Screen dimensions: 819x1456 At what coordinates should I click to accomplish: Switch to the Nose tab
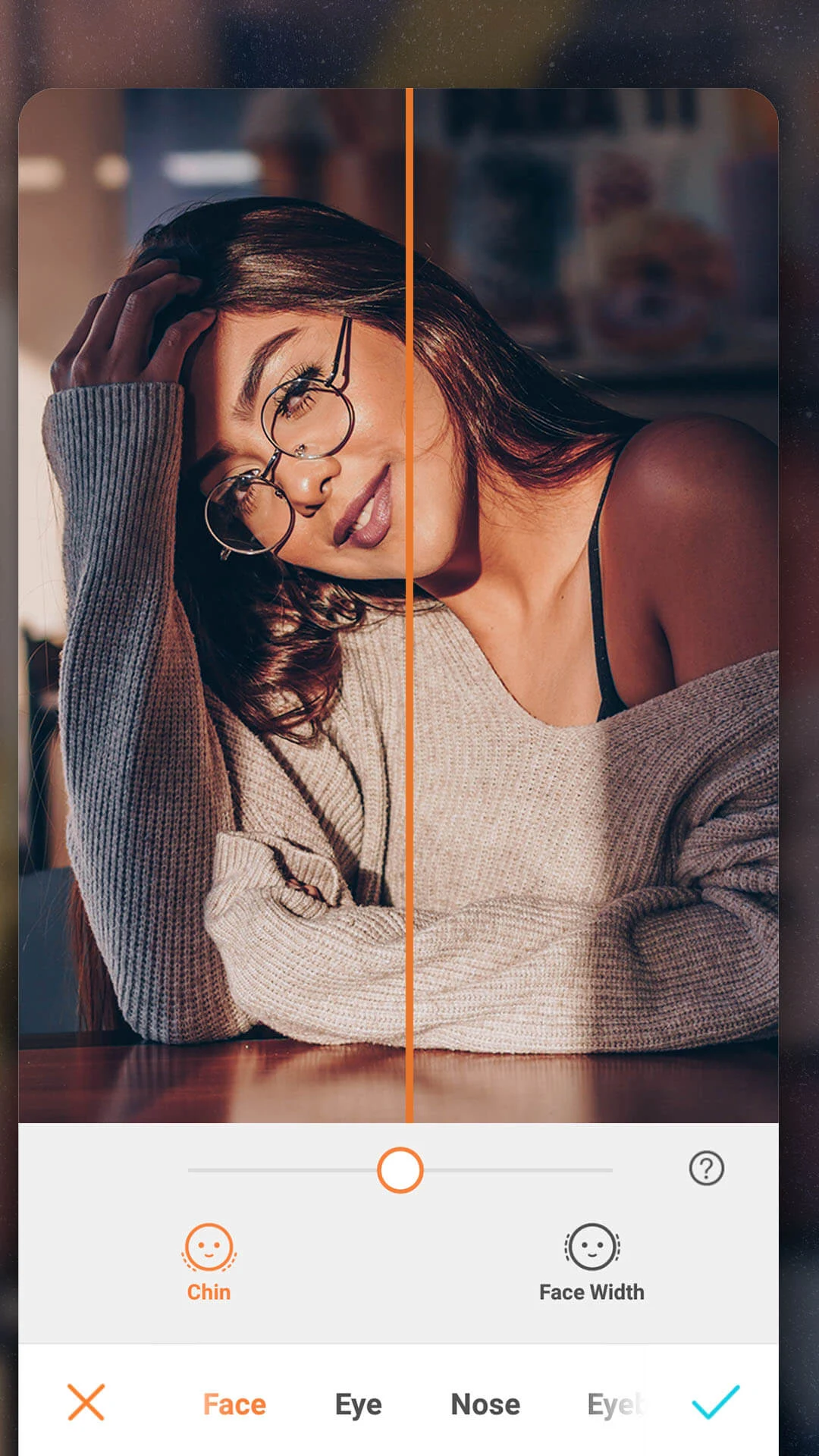[485, 1404]
